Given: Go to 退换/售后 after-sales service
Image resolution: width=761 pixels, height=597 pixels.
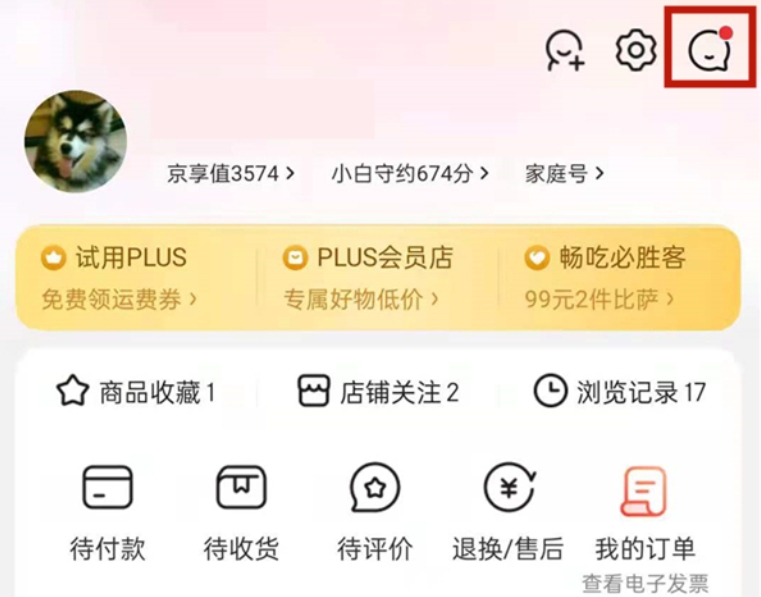Looking at the screenshot, I should [x=508, y=511].
